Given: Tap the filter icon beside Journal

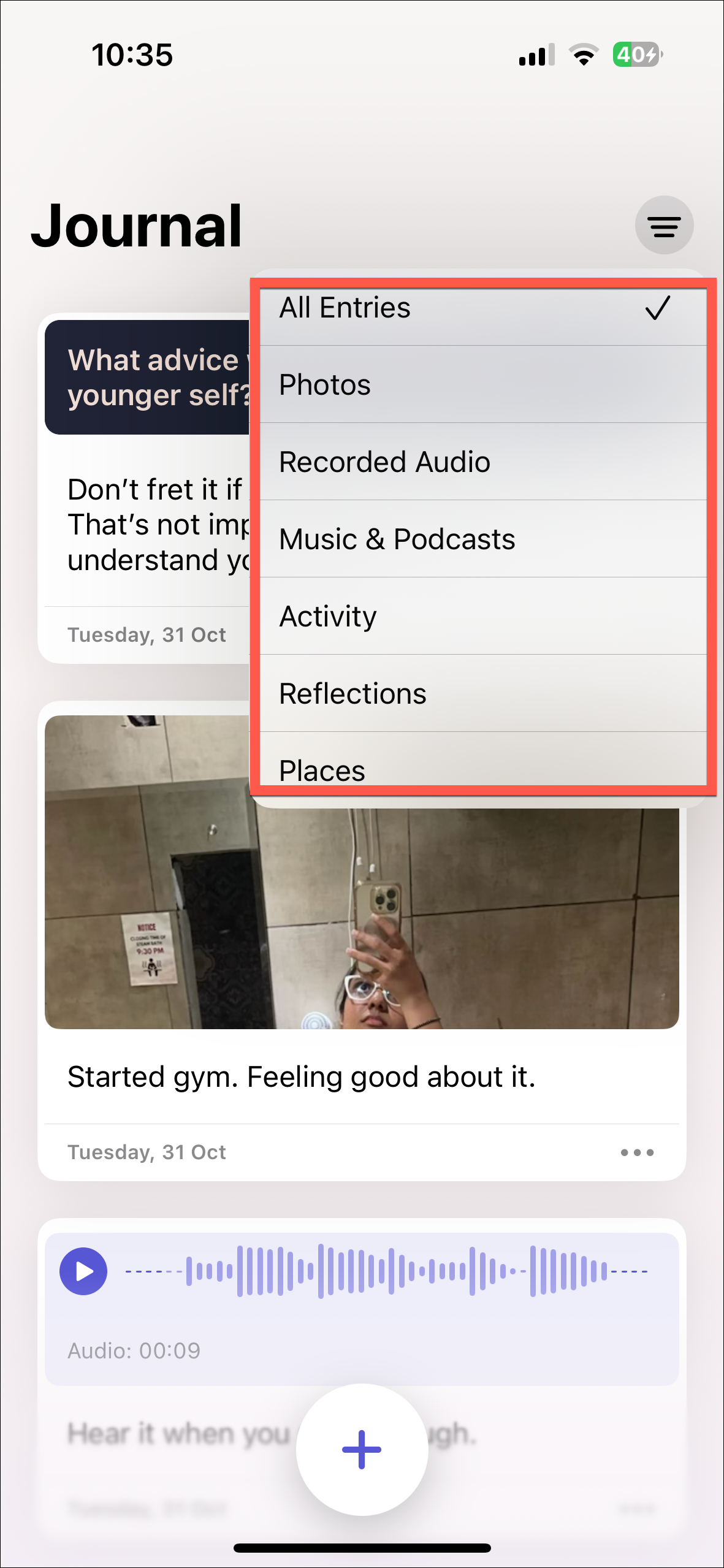Looking at the screenshot, I should pyautogui.click(x=664, y=226).
